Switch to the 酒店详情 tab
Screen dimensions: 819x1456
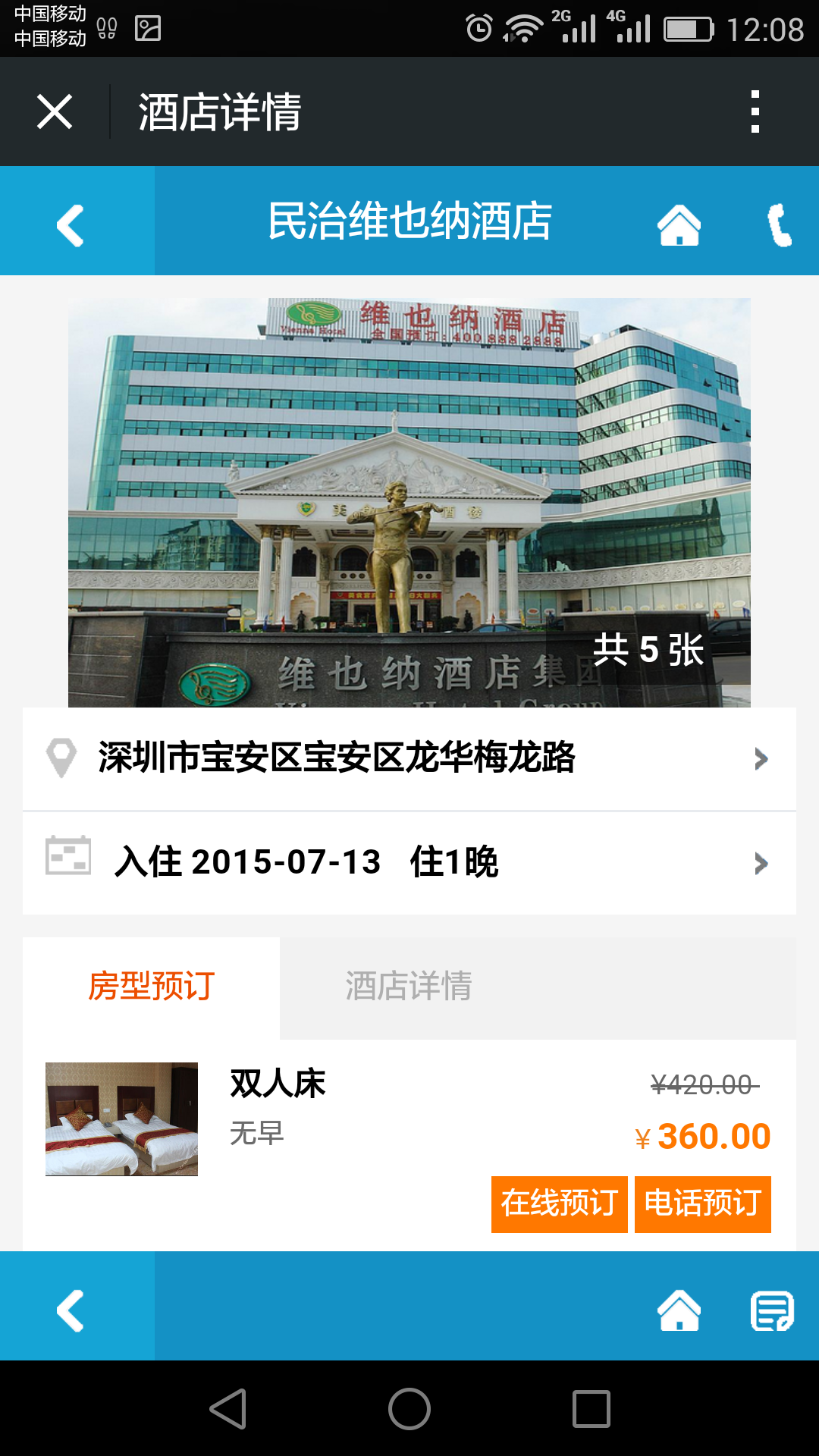point(409,987)
